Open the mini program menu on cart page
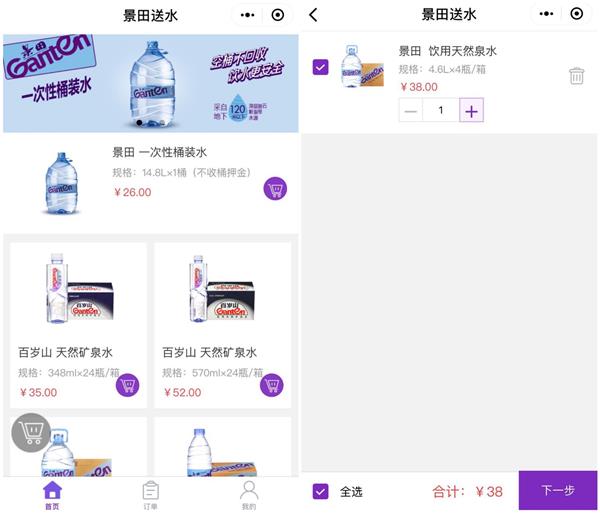Screen dimensions: 600x513 (547, 14)
